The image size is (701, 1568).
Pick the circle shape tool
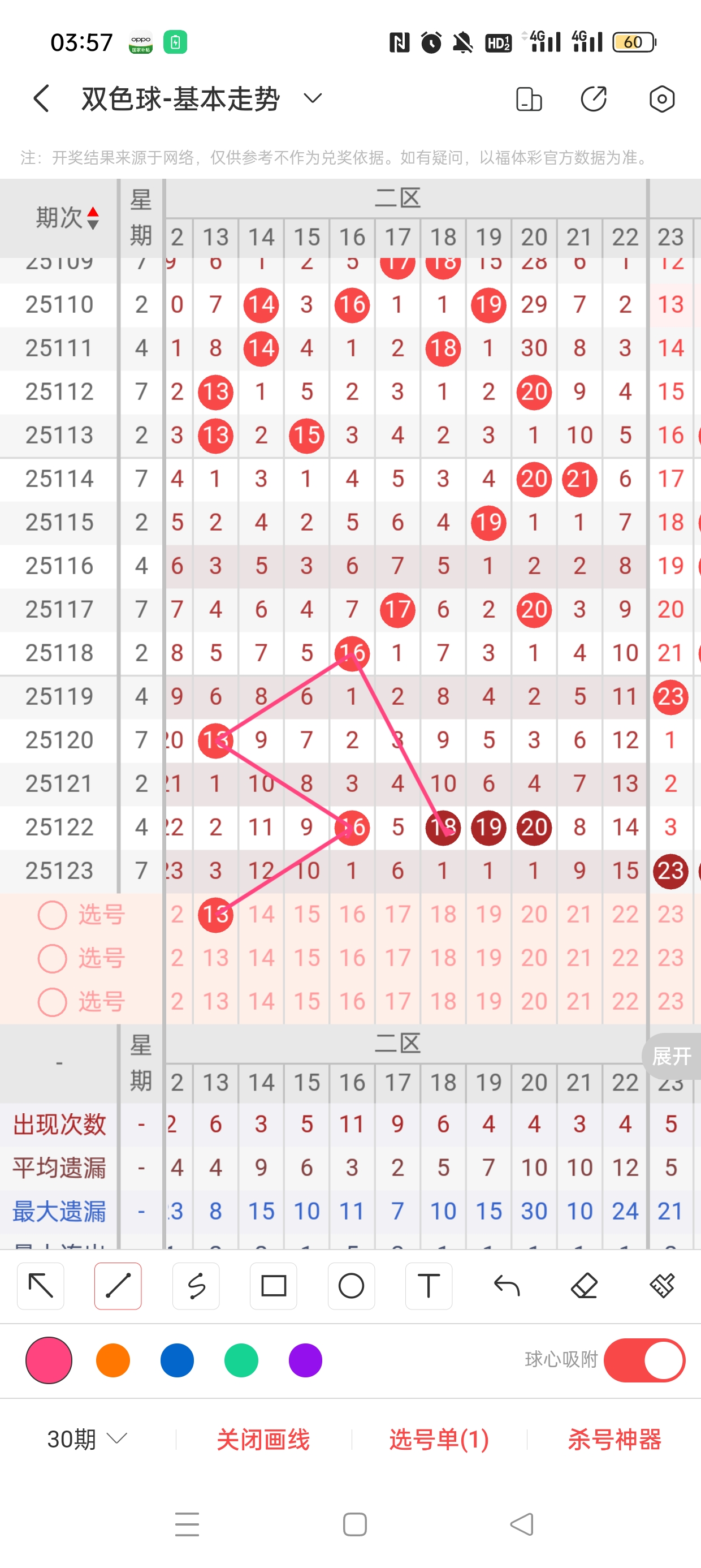tap(351, 1286)
